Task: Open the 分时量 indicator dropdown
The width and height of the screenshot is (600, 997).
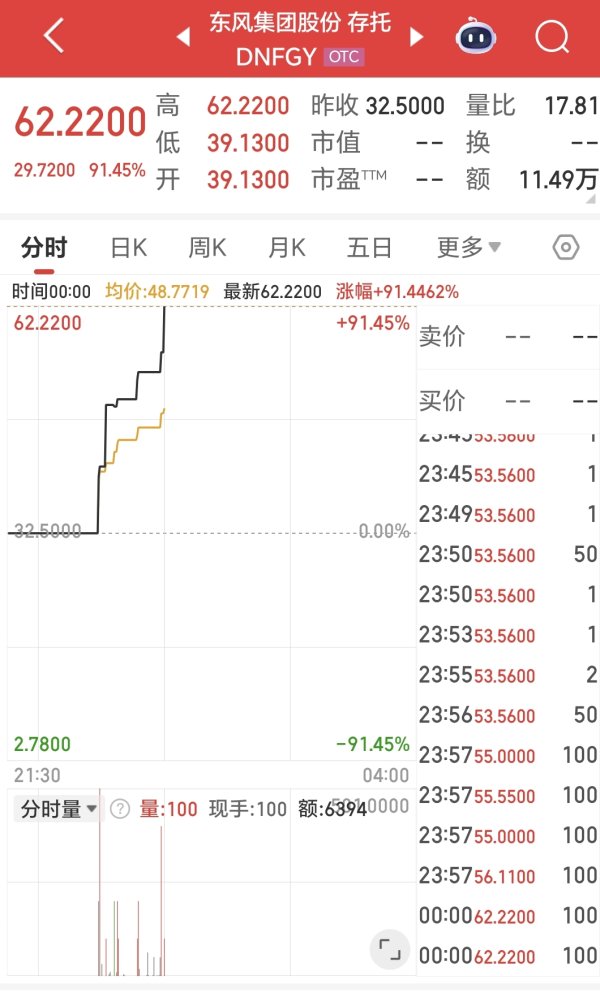Action: click(x=60, y=809)
